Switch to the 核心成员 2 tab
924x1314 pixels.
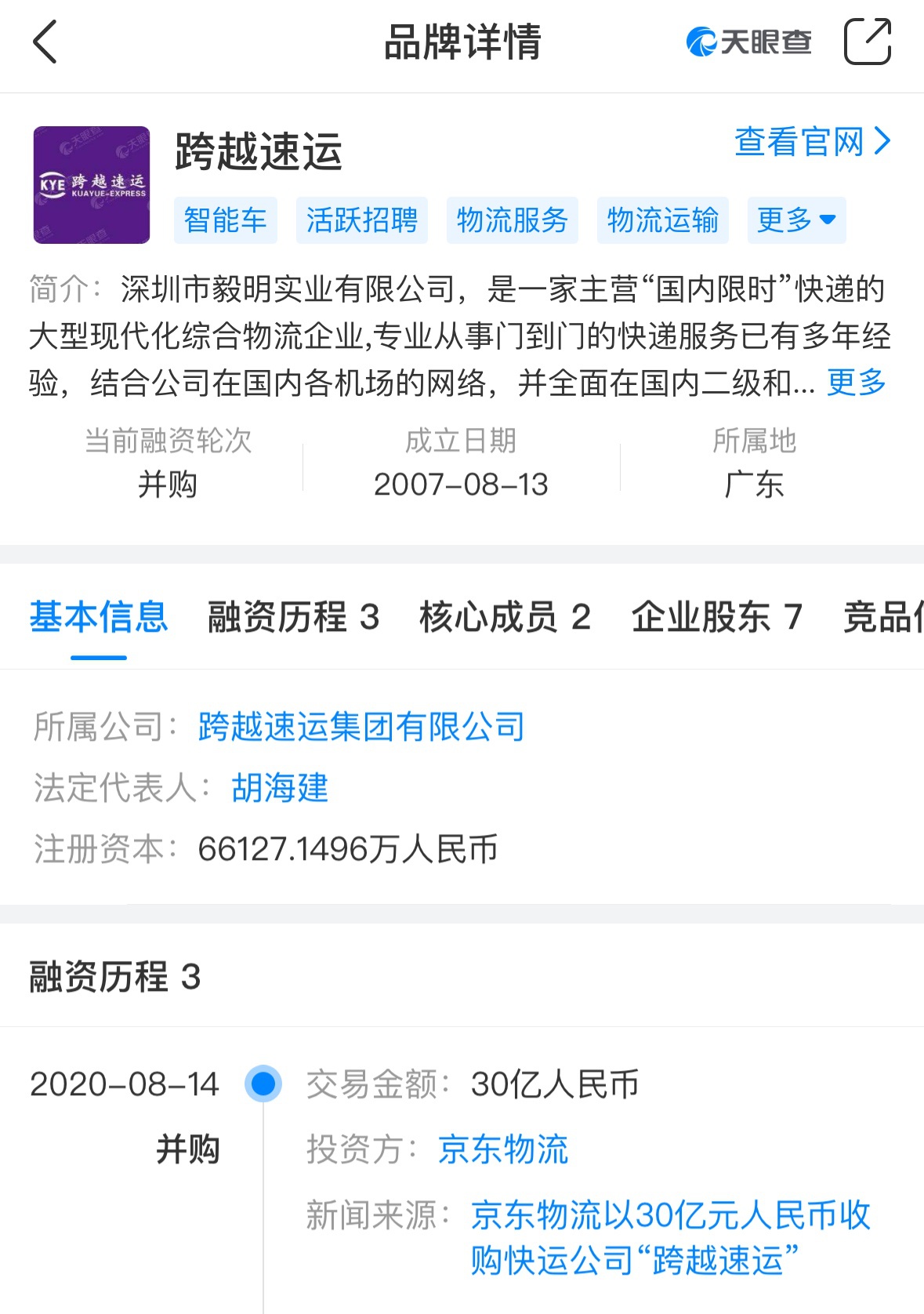[505, 617]
